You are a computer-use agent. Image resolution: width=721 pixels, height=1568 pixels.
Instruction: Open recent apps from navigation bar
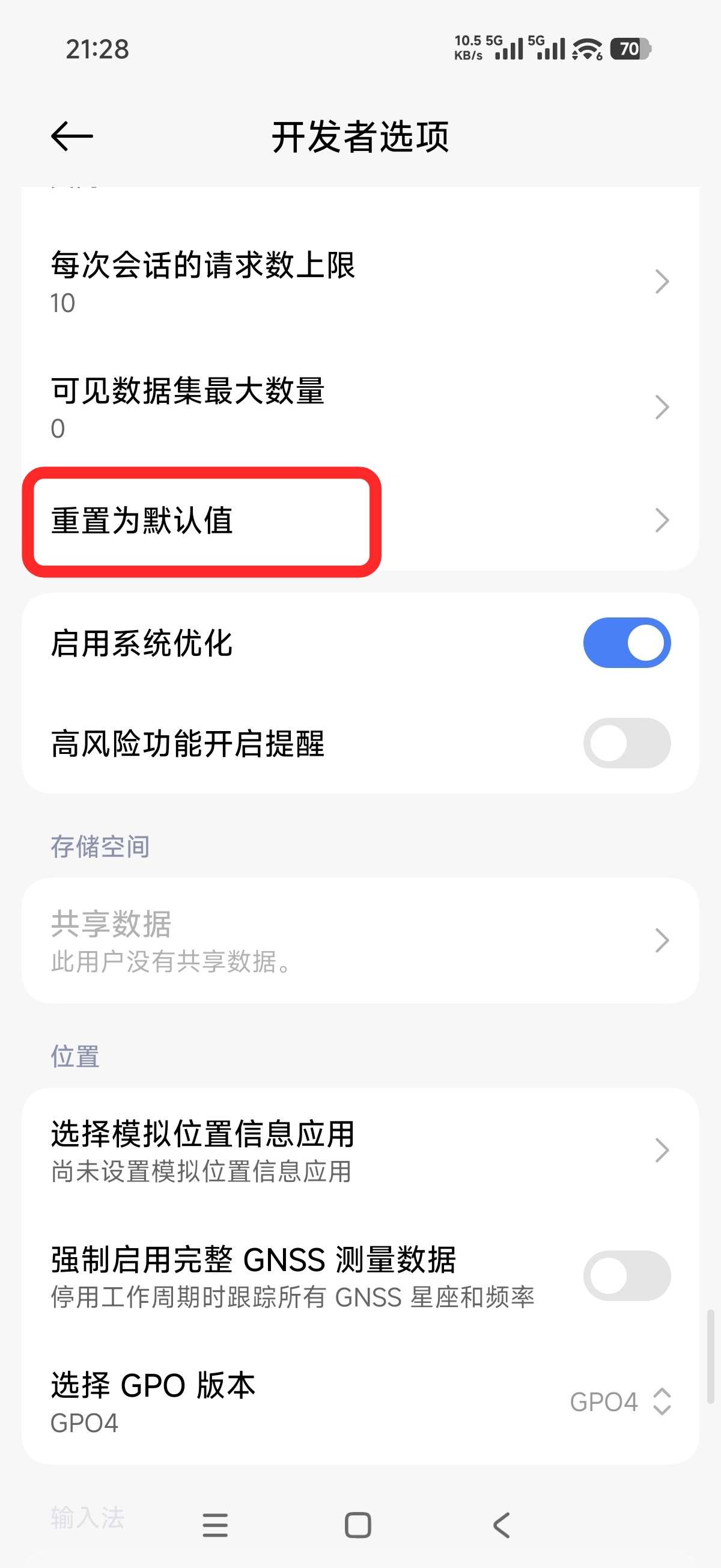214,1525
